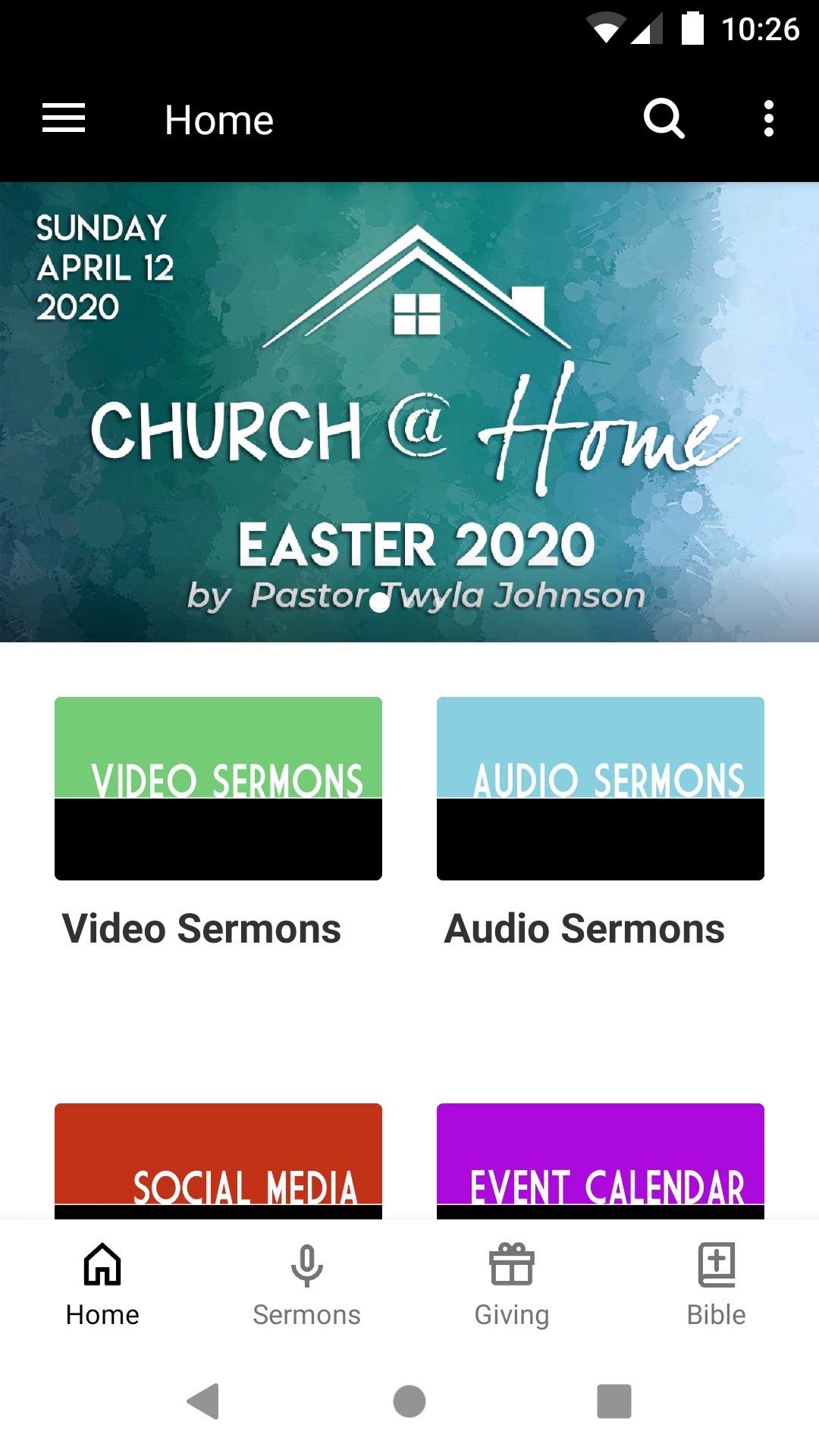
Task: Open the Church @ Home Easter 2020 banner
Action: pos(409,412)
